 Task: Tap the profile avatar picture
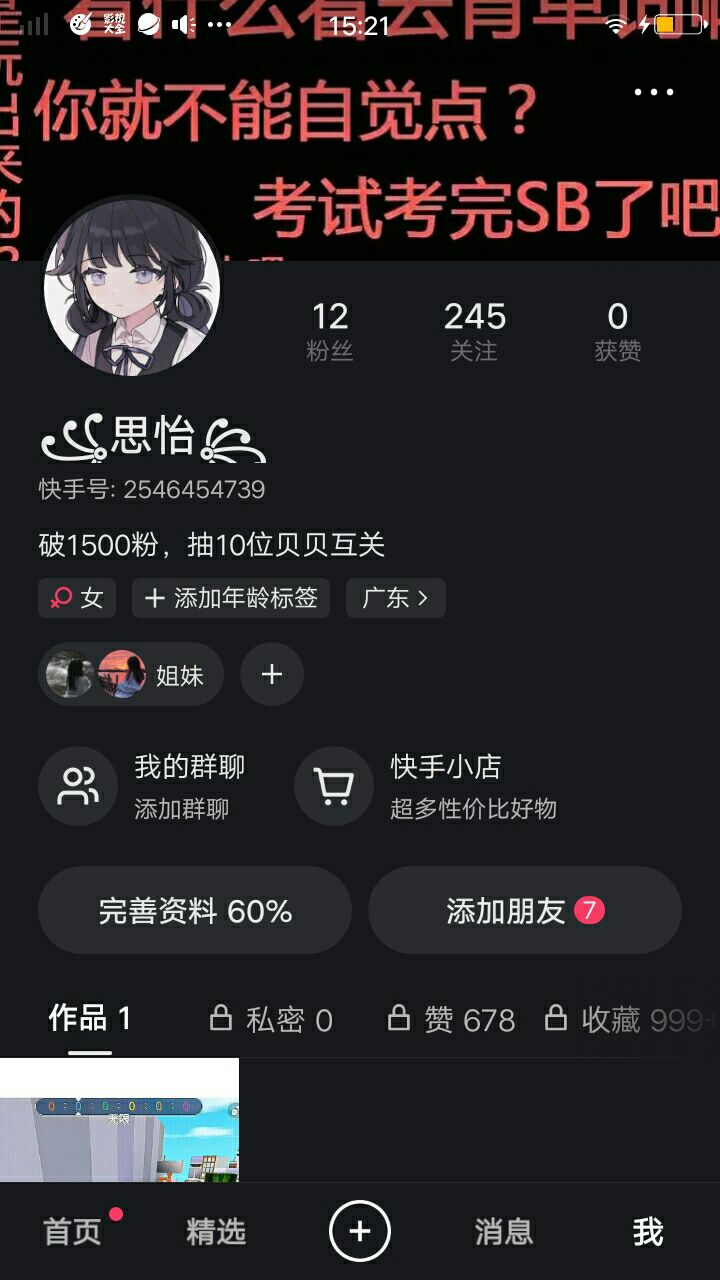point(132,287)
